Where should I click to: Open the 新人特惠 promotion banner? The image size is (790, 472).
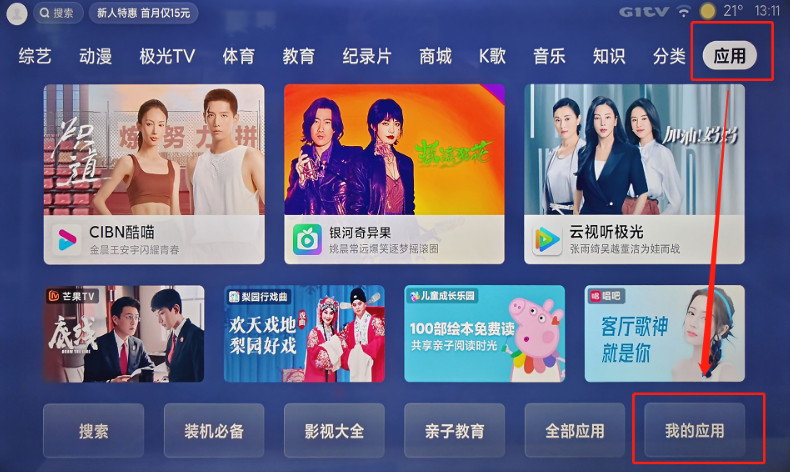(143, 13)
